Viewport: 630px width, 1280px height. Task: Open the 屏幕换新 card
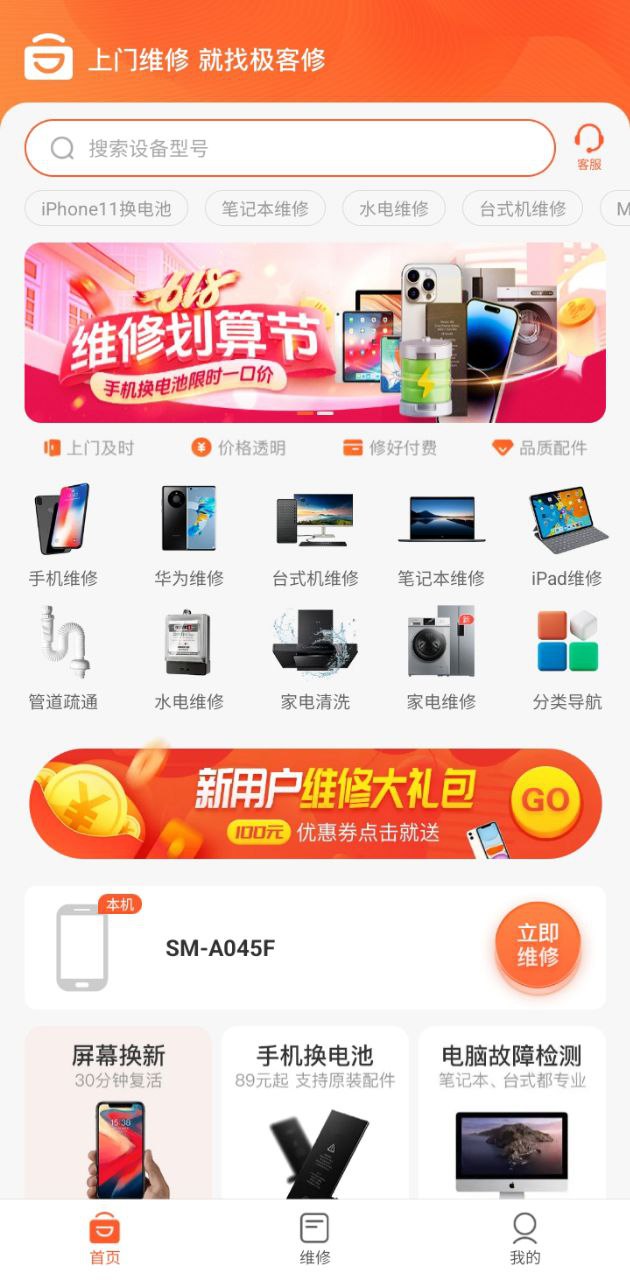[118, 1110]
